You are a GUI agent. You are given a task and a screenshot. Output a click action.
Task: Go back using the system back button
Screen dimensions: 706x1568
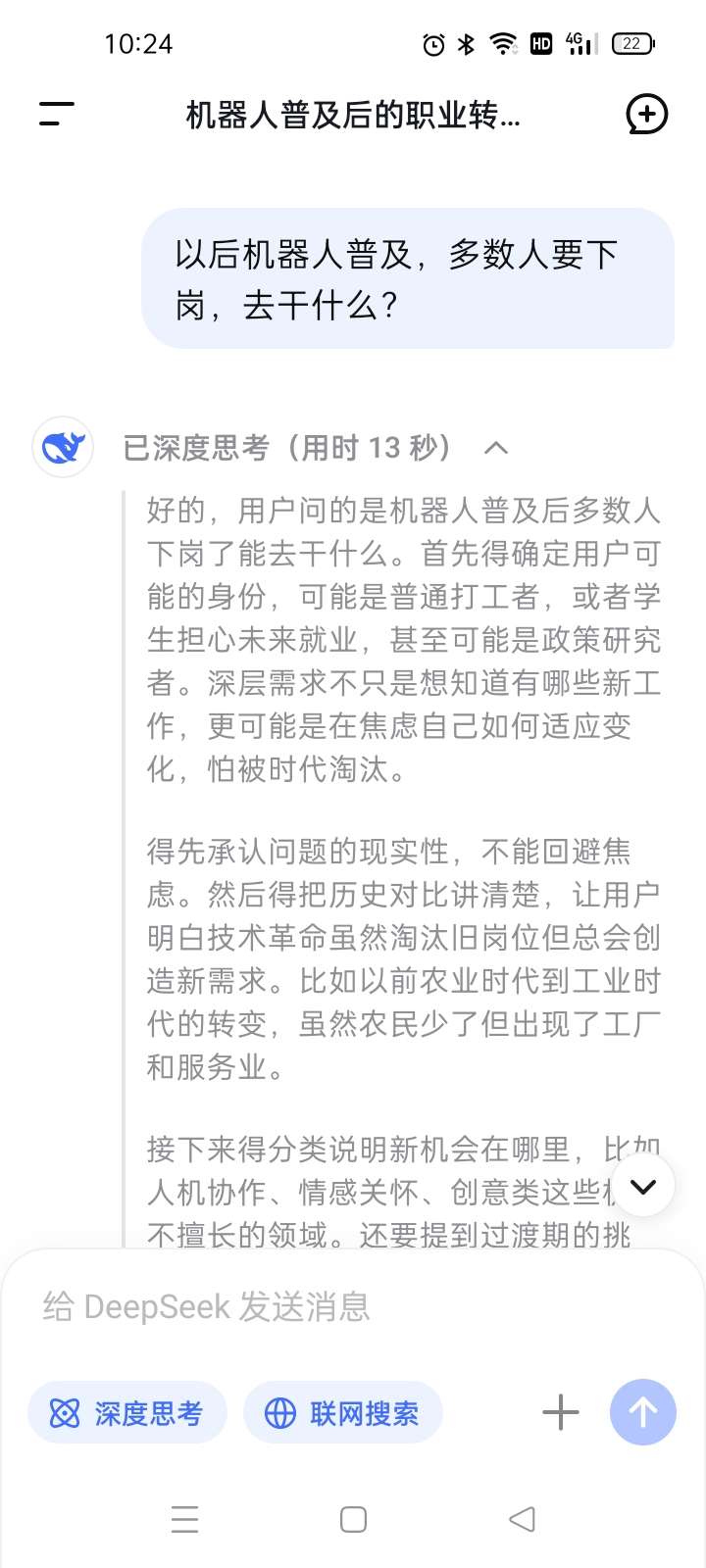pos(522,1519)
